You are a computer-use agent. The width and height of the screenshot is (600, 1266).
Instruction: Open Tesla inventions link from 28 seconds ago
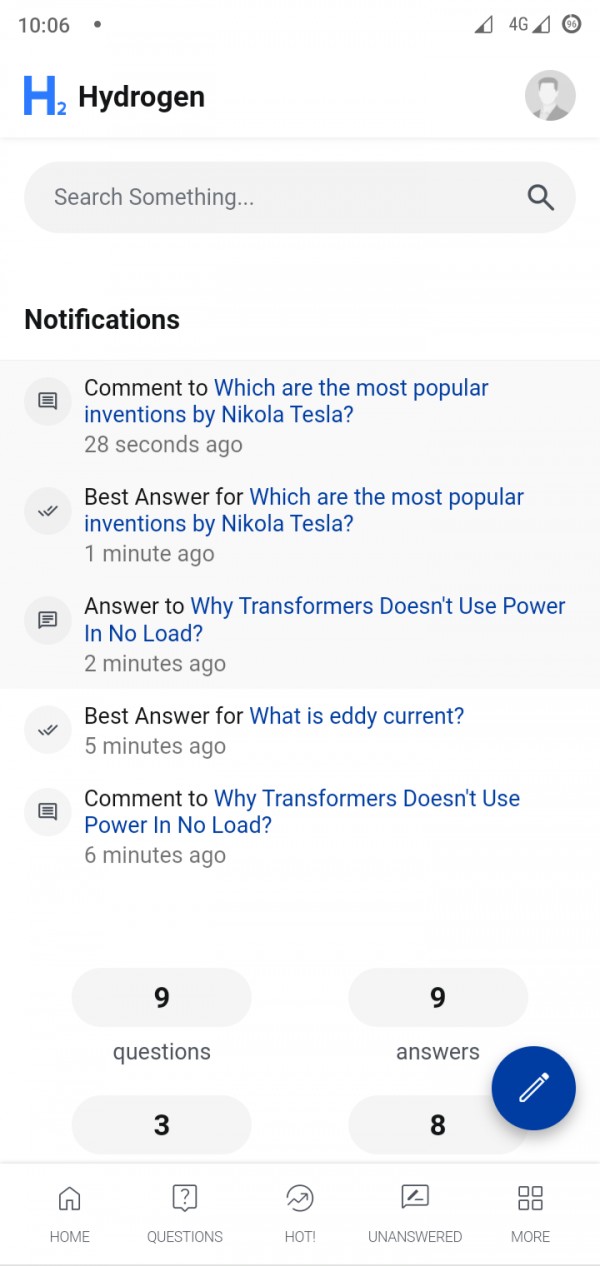pyautogui.click(x=350, y=389)
